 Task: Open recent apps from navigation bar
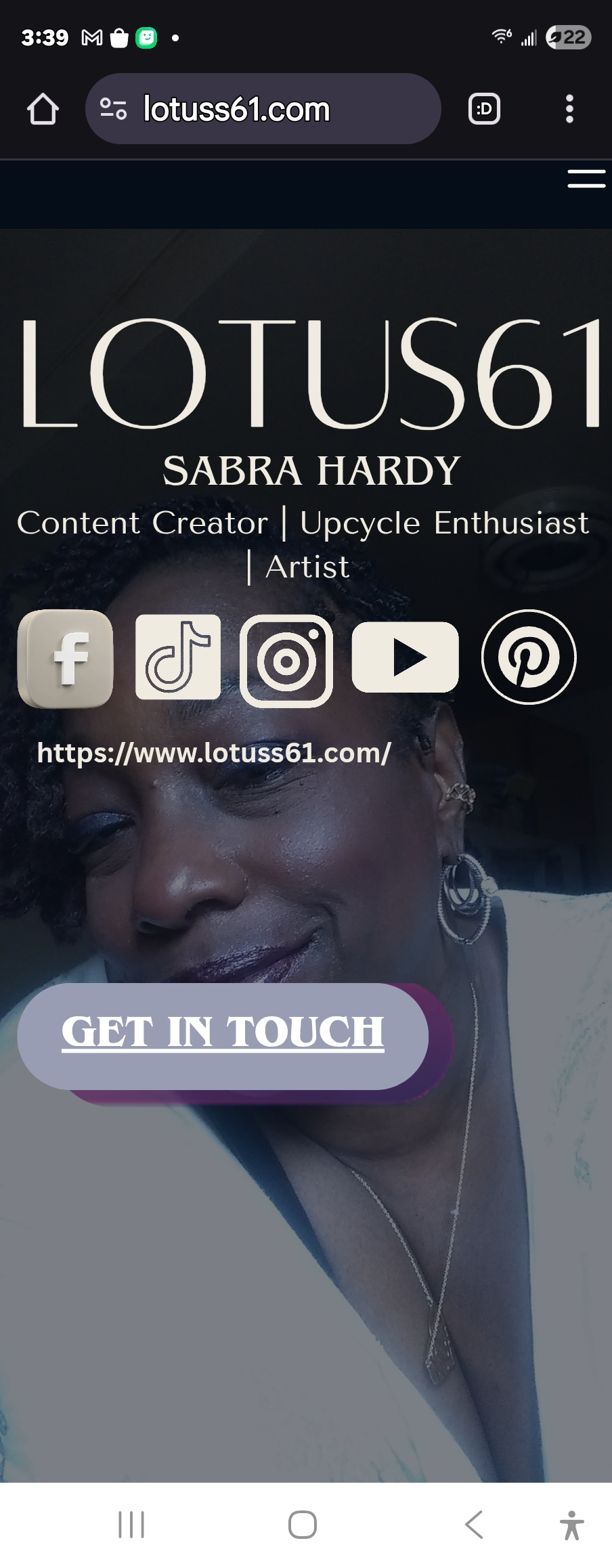coord(131,1525)
